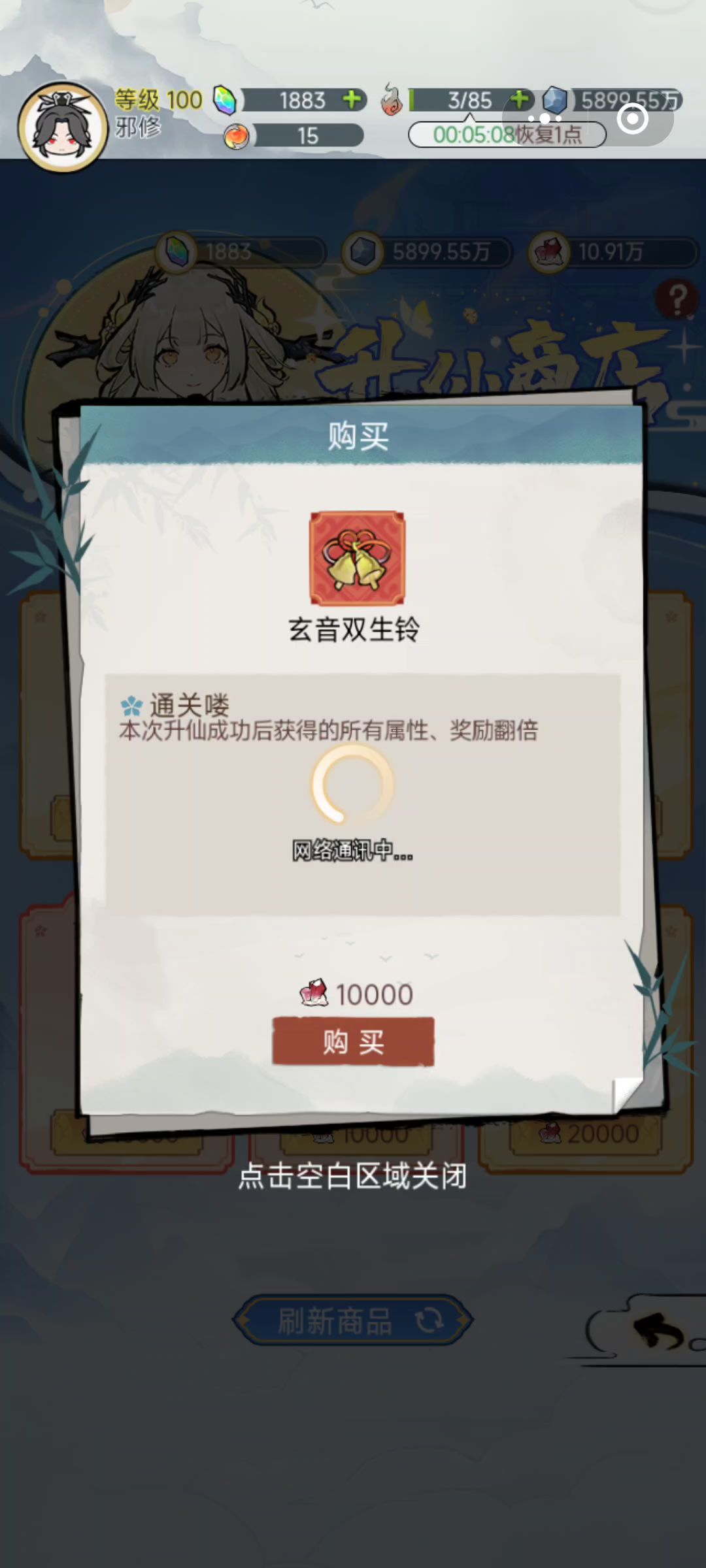
Task: Add stamina with the green plus icon
Action: (520, 100)
